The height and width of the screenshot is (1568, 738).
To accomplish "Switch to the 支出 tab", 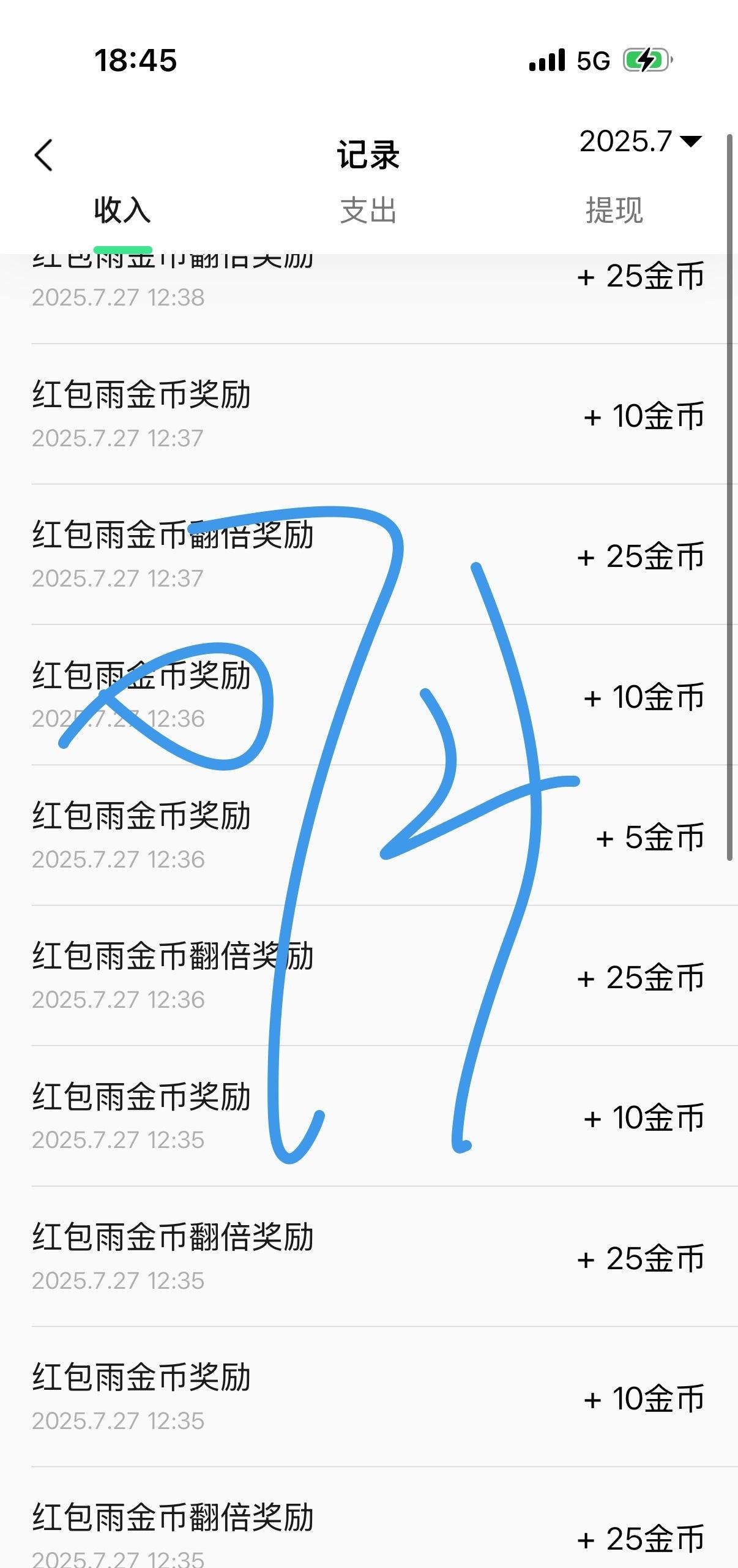I will pos(368,211).
